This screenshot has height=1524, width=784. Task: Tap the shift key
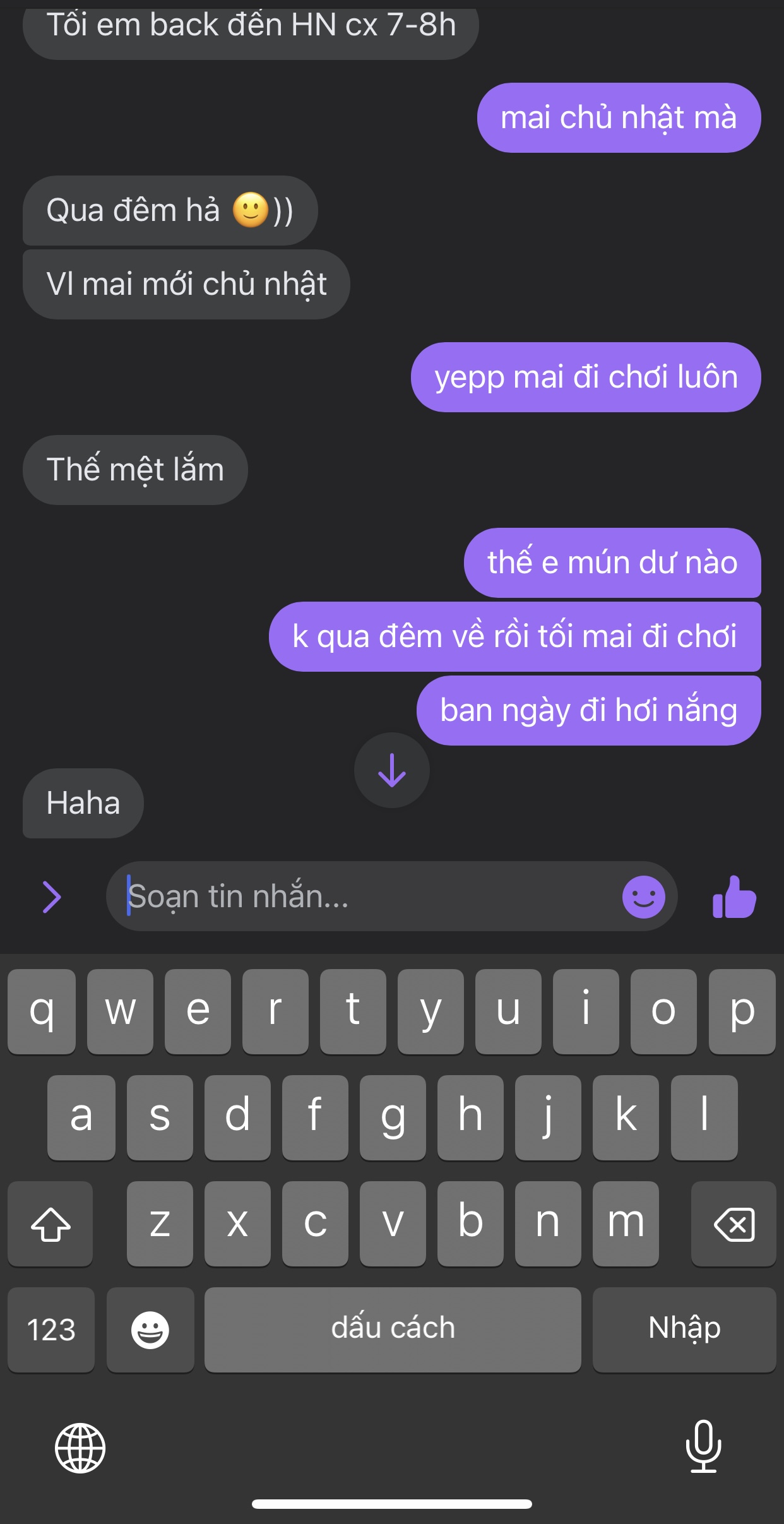click(x=50, y=1223)
